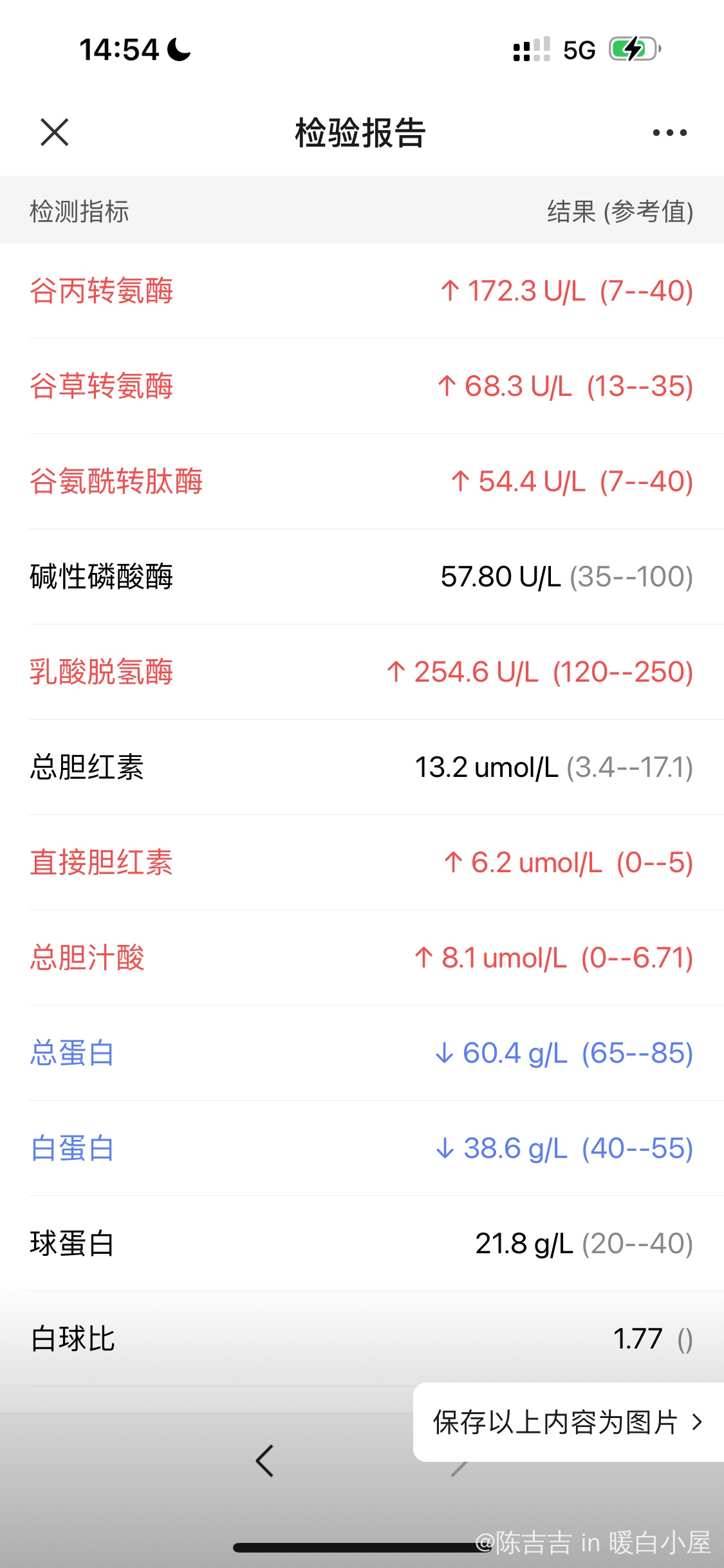Tap 保存以上内容为图片 to save report

click(566, 1422)
